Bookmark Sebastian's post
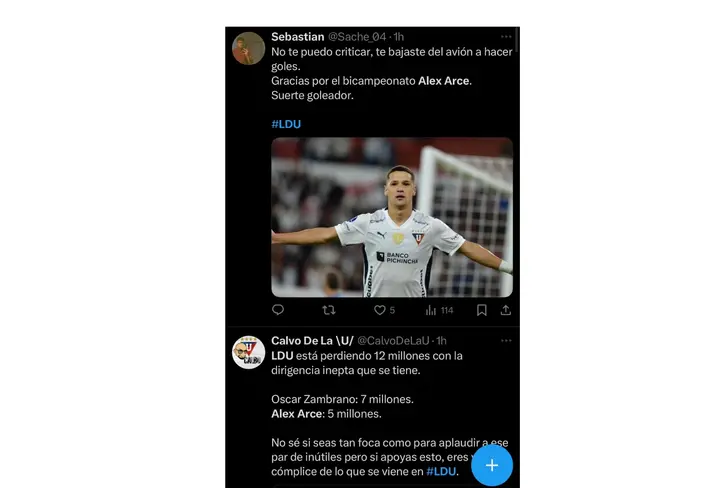The height and width of the screenshot is (488, 728). 481,310
